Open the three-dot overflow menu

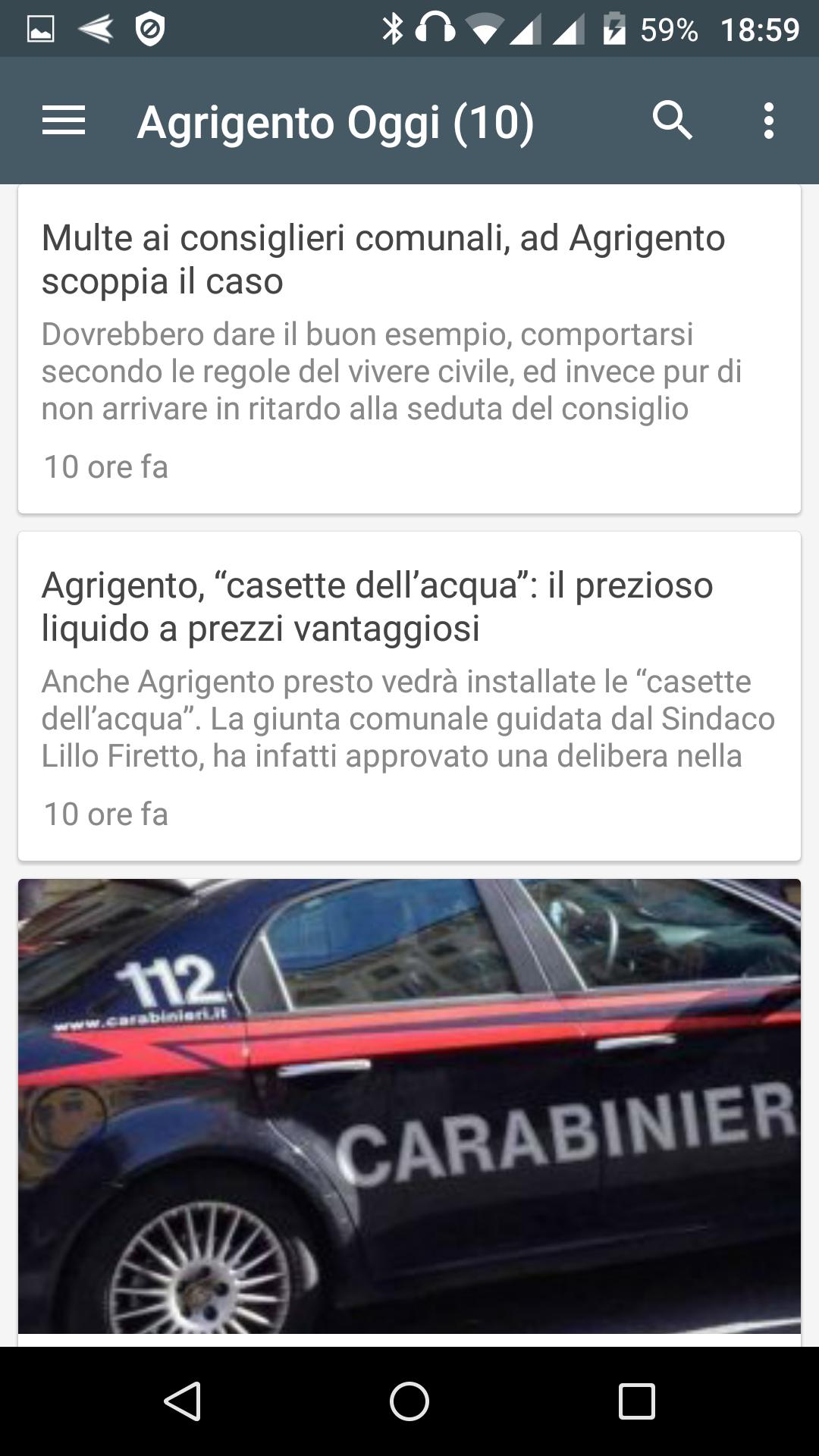(769, 121)
